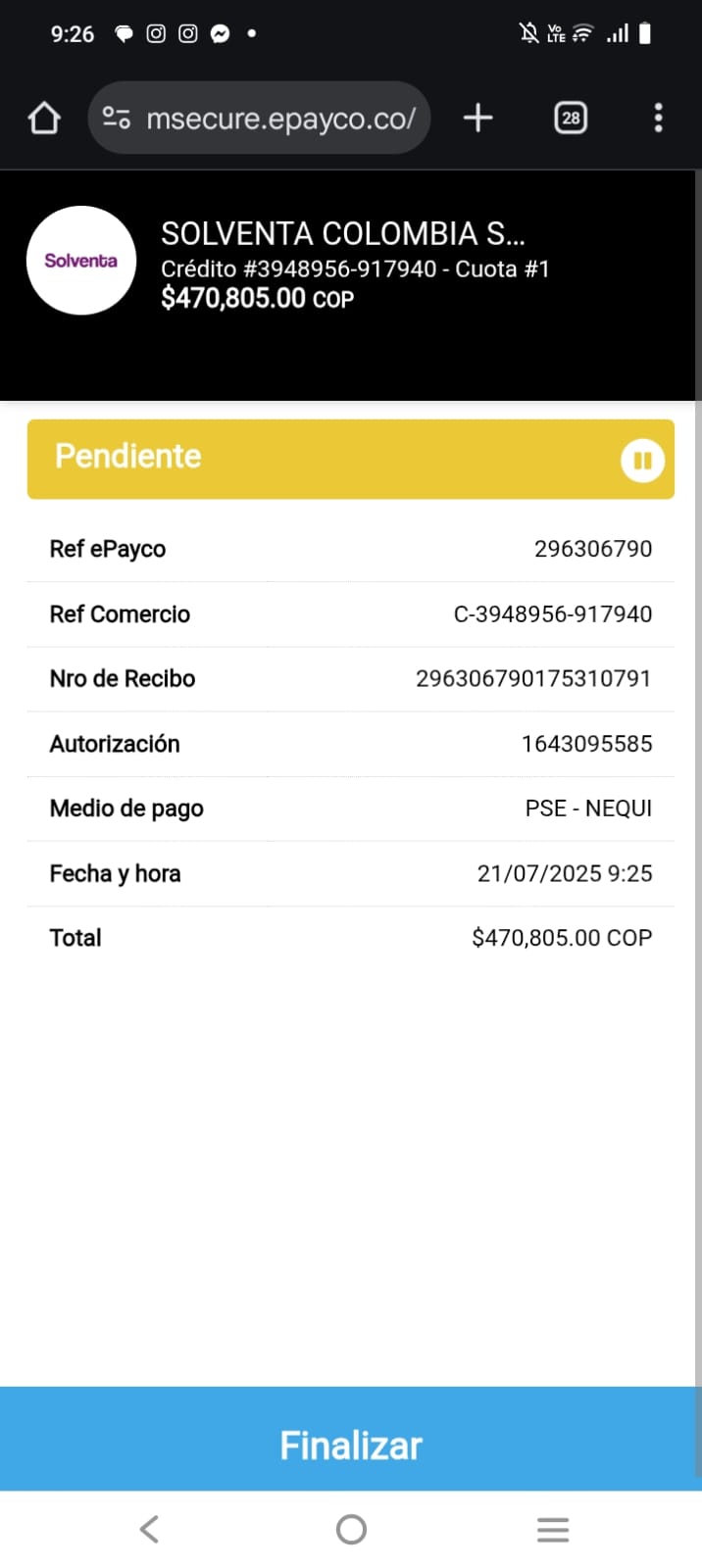Open recent apps from the navigation bar
The height and width of the screenshot is (1568, 702).
pos(553,1529)
